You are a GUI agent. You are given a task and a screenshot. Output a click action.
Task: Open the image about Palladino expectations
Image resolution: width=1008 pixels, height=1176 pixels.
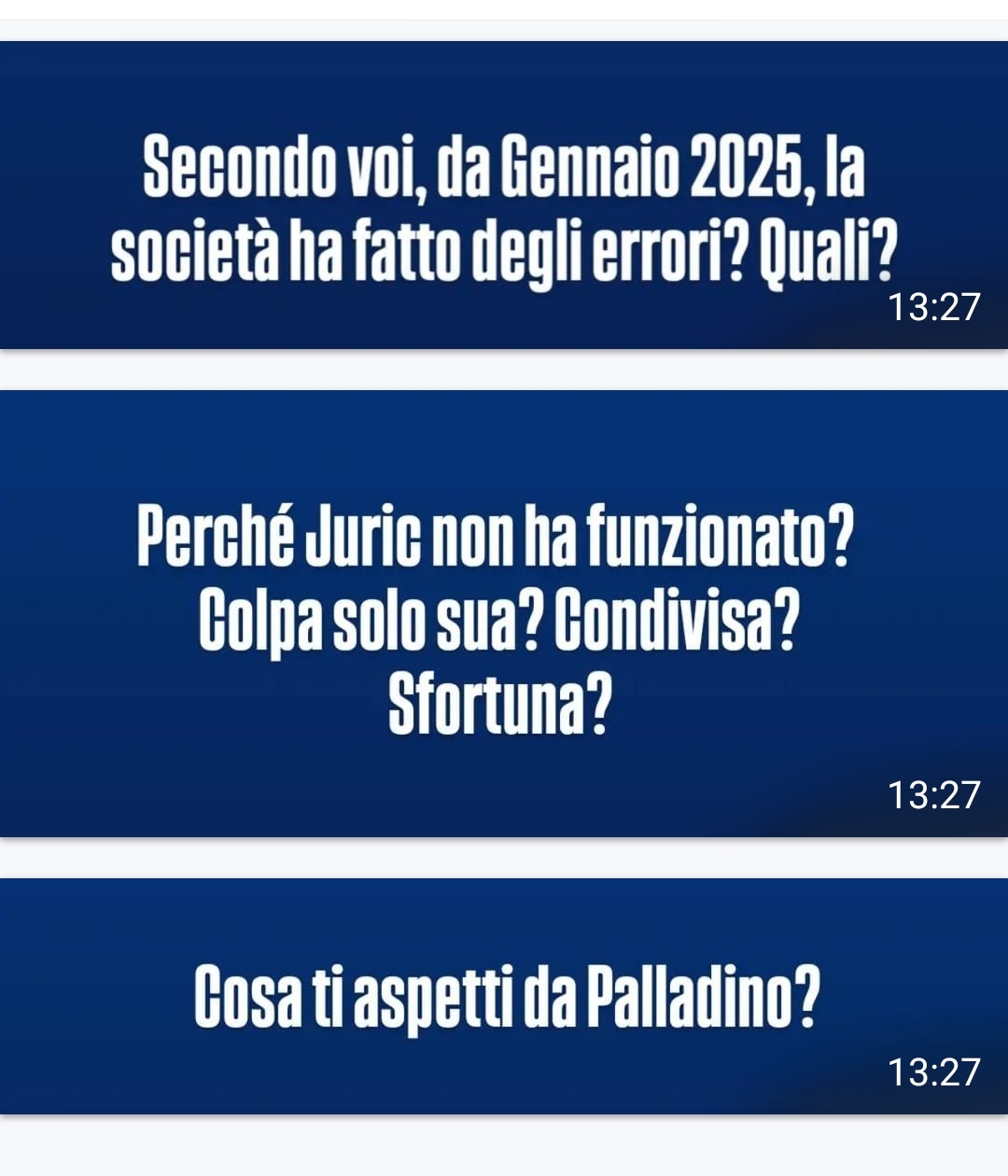(504, 996)
